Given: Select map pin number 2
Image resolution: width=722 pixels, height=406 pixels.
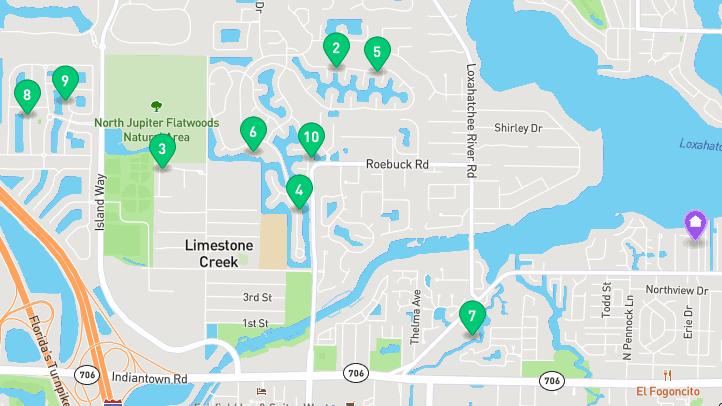Looking at the screenshot, I should tap(336, 50).
